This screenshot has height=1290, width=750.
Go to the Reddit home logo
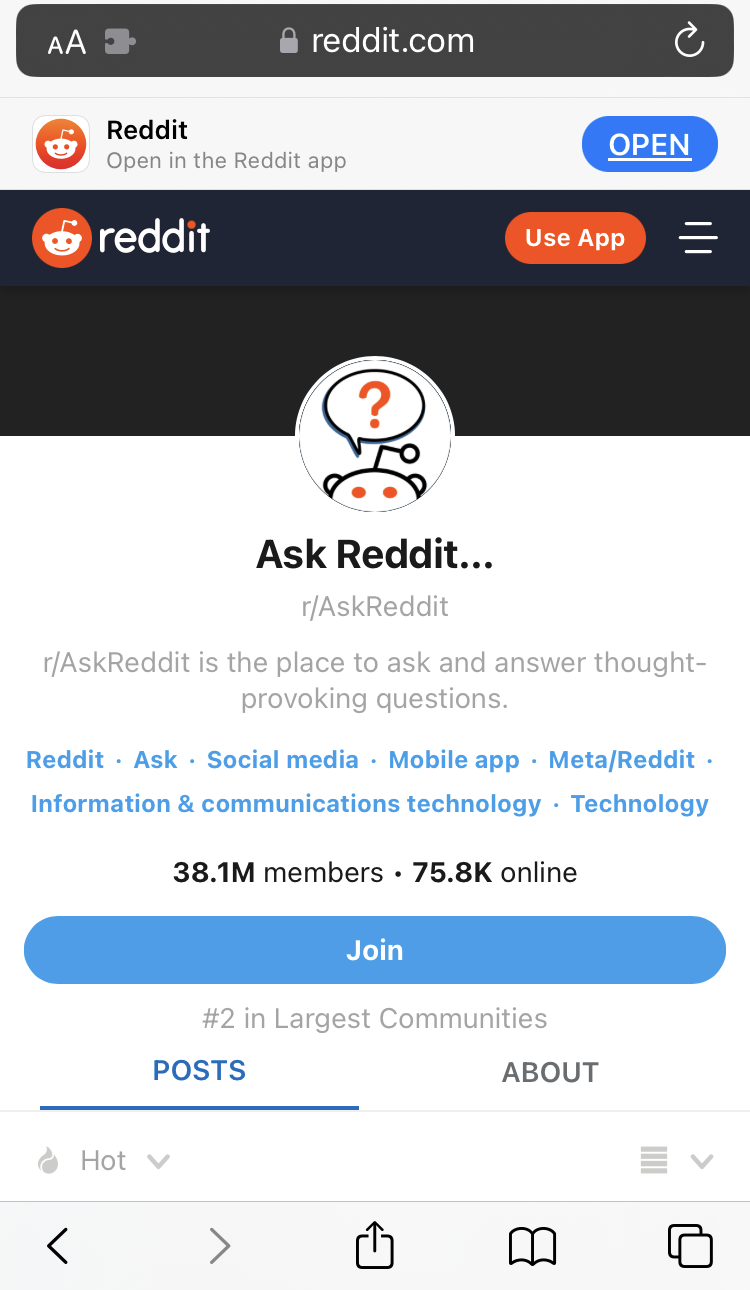click(x=122, y=238)
